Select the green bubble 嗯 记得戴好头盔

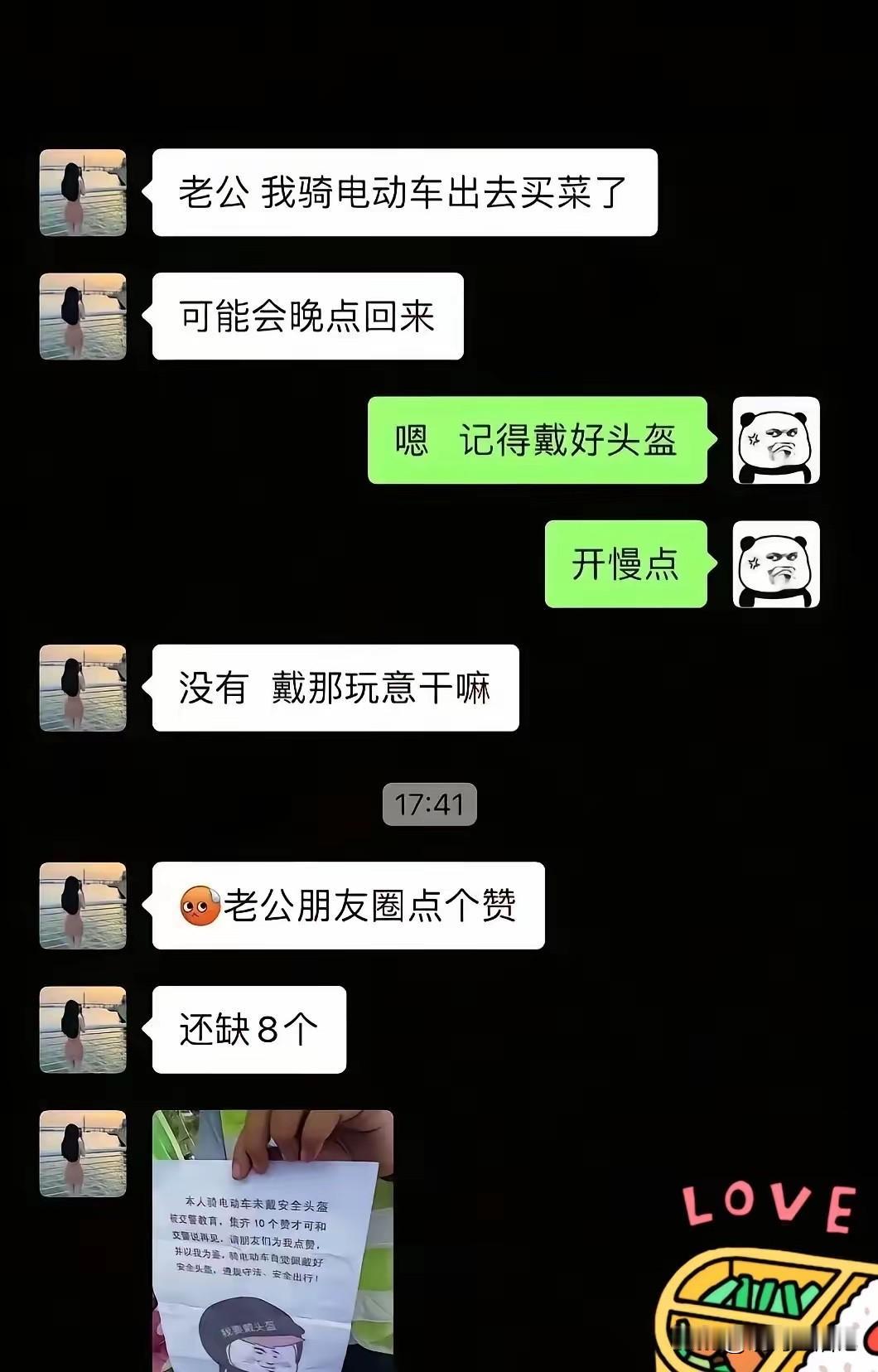[x=538, y=440]
